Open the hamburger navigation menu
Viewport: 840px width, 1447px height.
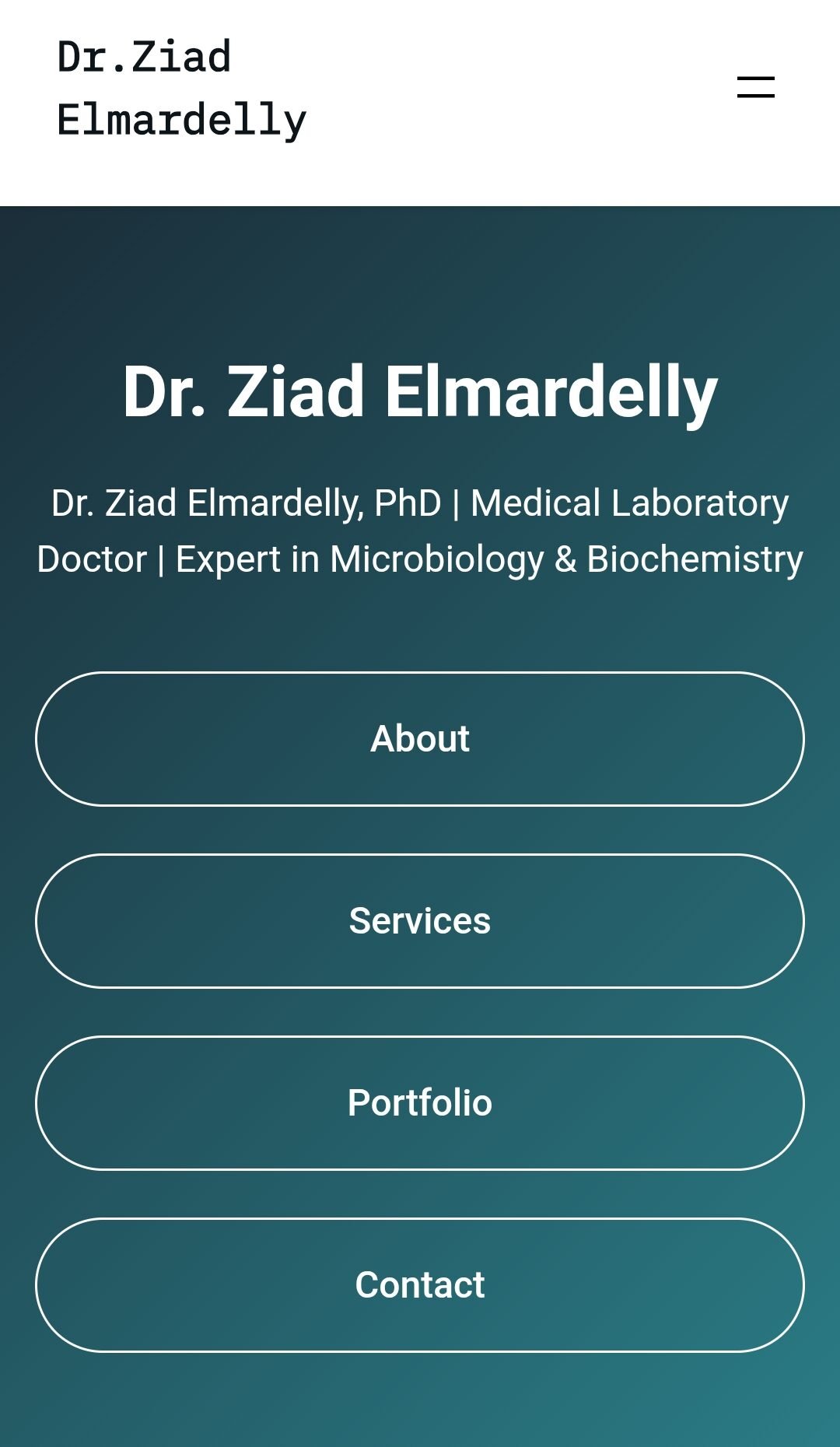(755, 87)
